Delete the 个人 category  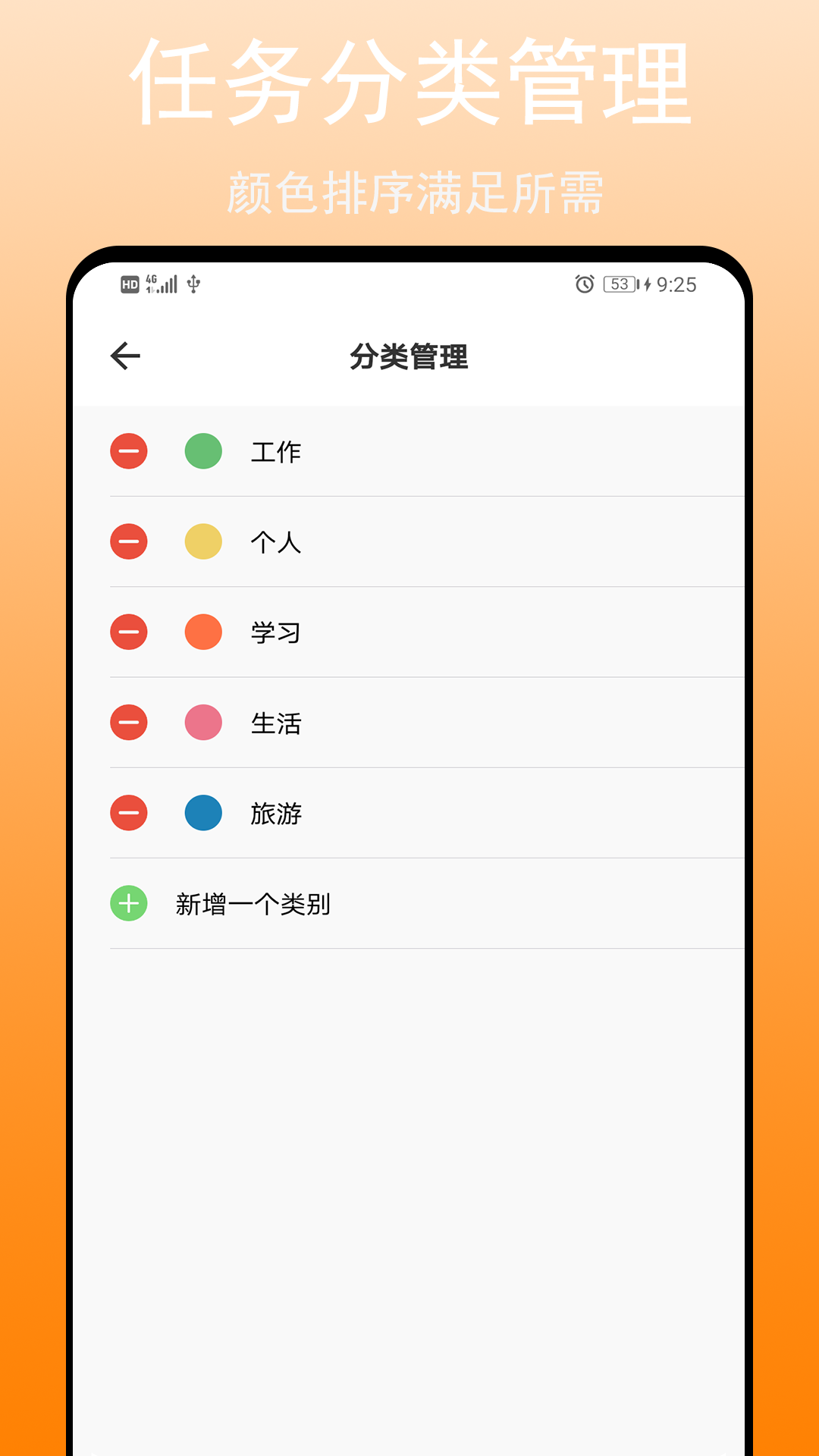[129, 541]
